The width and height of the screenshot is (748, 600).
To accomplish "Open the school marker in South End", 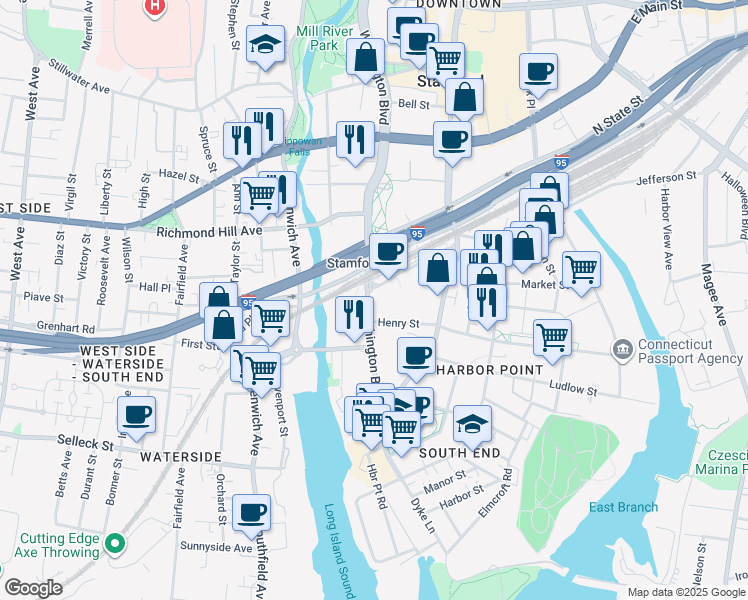I will (x=472, y=425).
